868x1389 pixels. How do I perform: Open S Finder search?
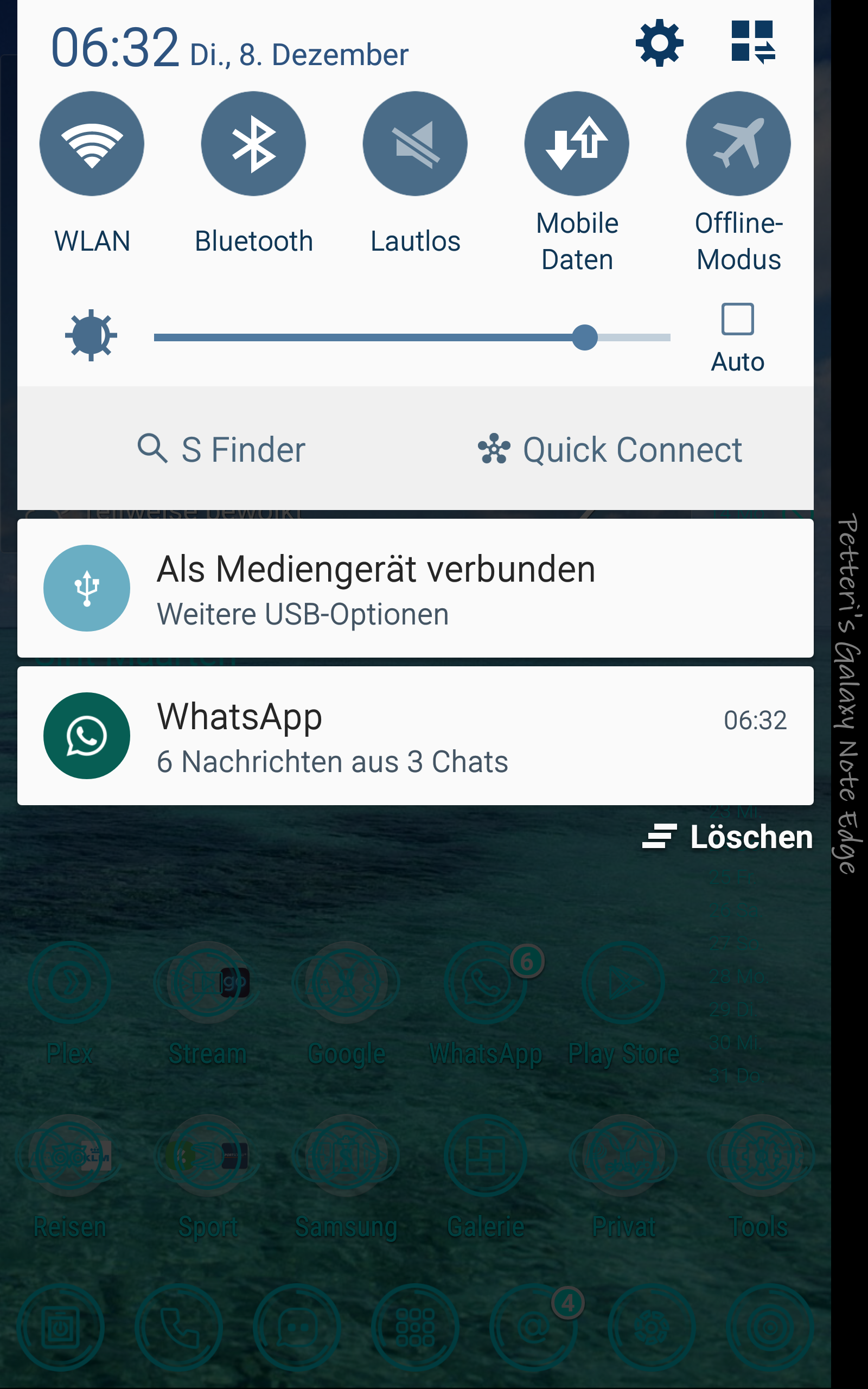click(221, 449)
